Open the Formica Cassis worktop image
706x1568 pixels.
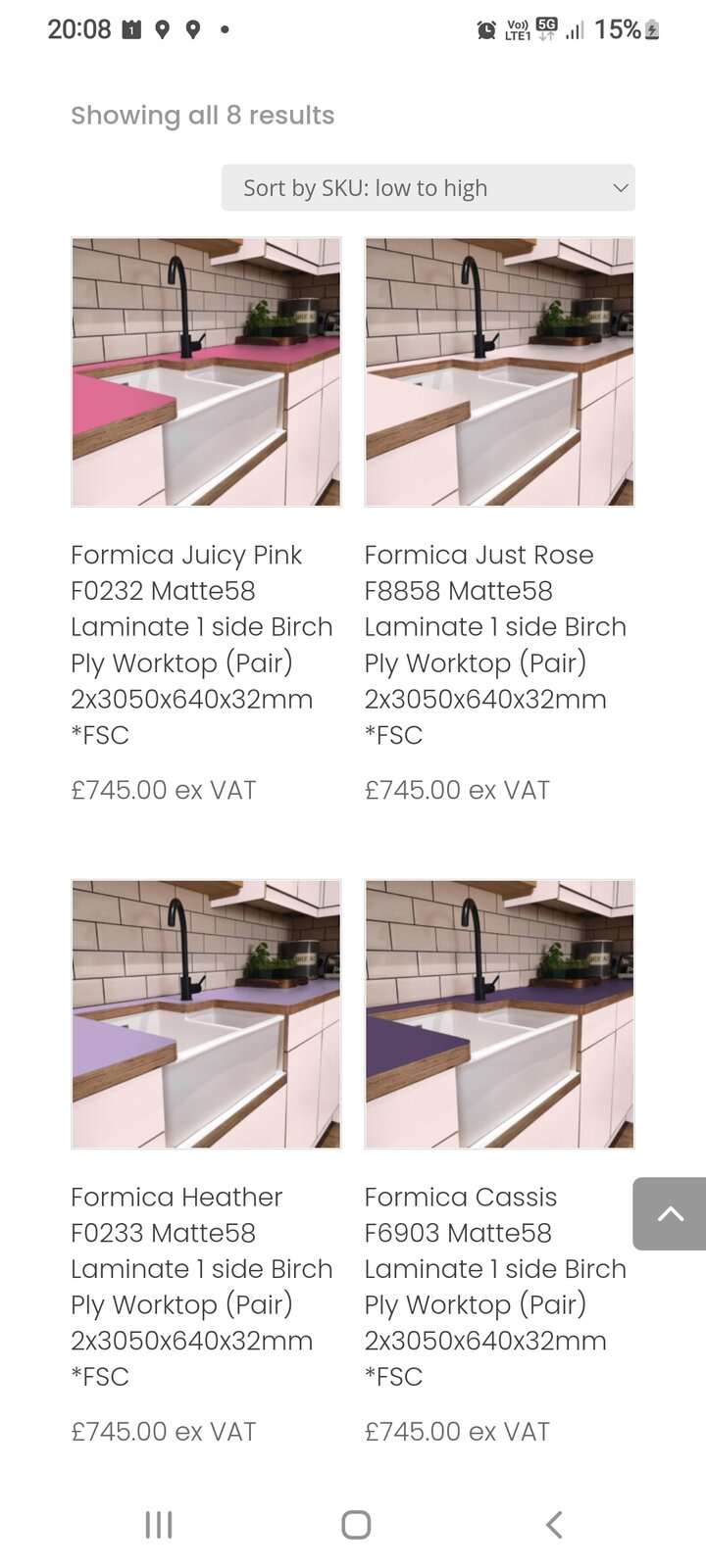(499, 1013)
